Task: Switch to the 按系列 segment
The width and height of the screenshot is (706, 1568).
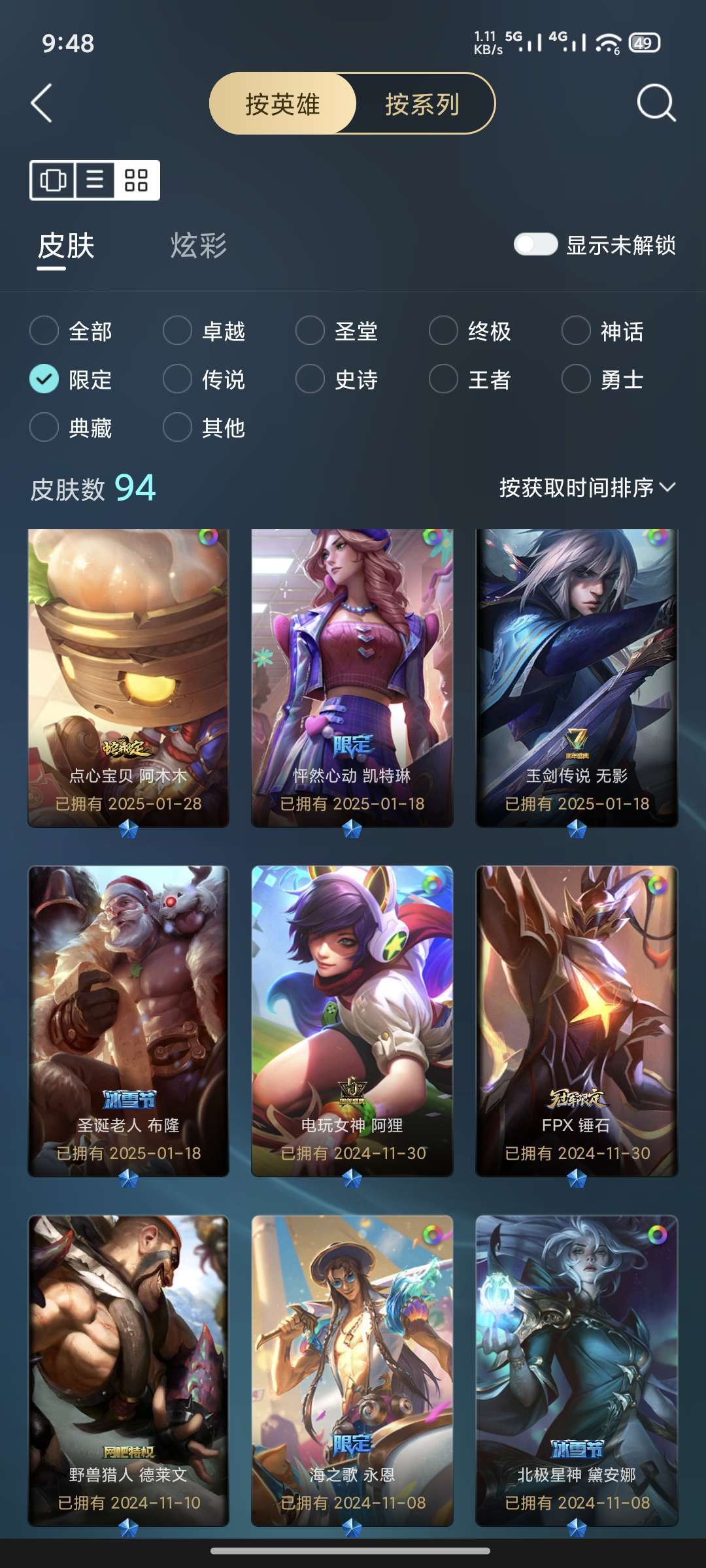Action: pyautogui.click(x=423, y=104)
